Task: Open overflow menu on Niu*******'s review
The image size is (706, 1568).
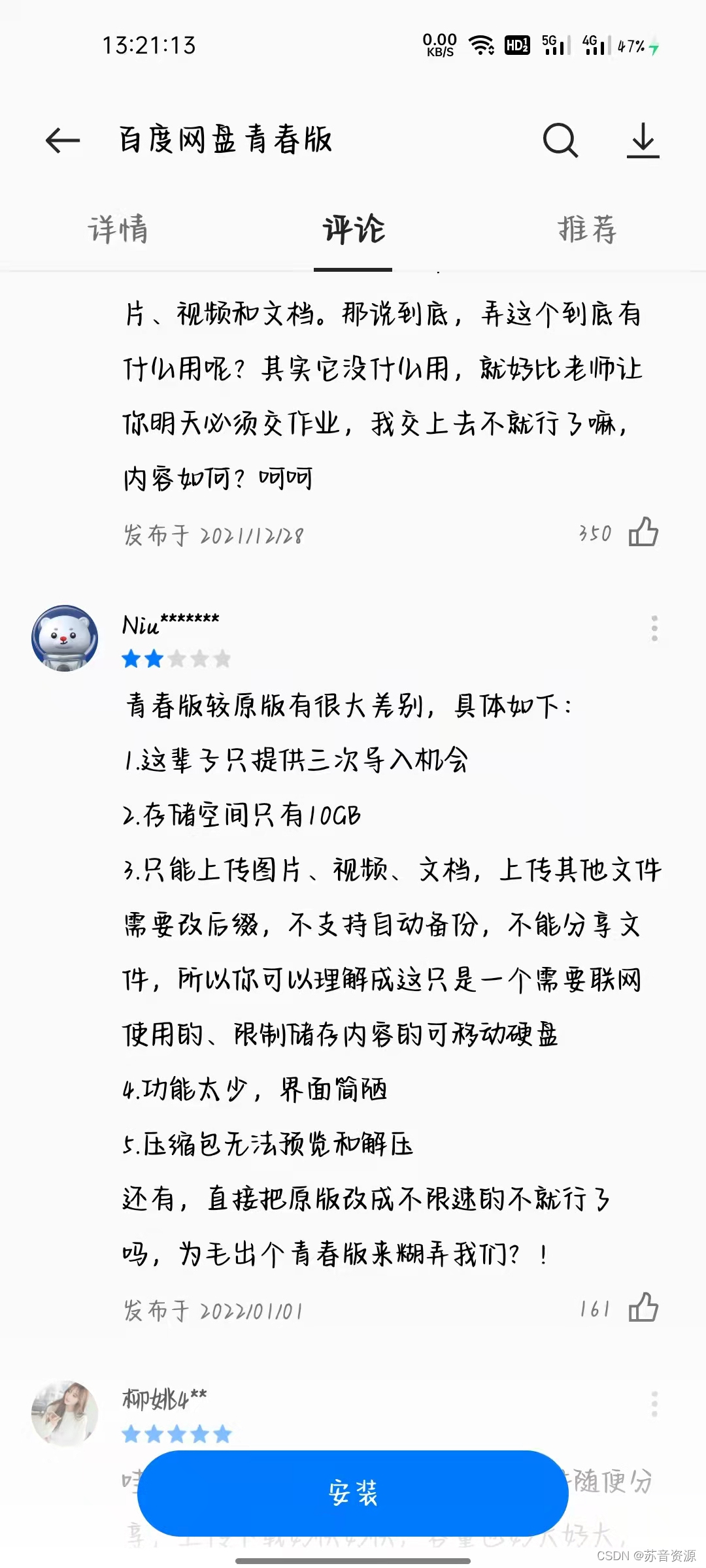Action: click(x=654, y=629)
